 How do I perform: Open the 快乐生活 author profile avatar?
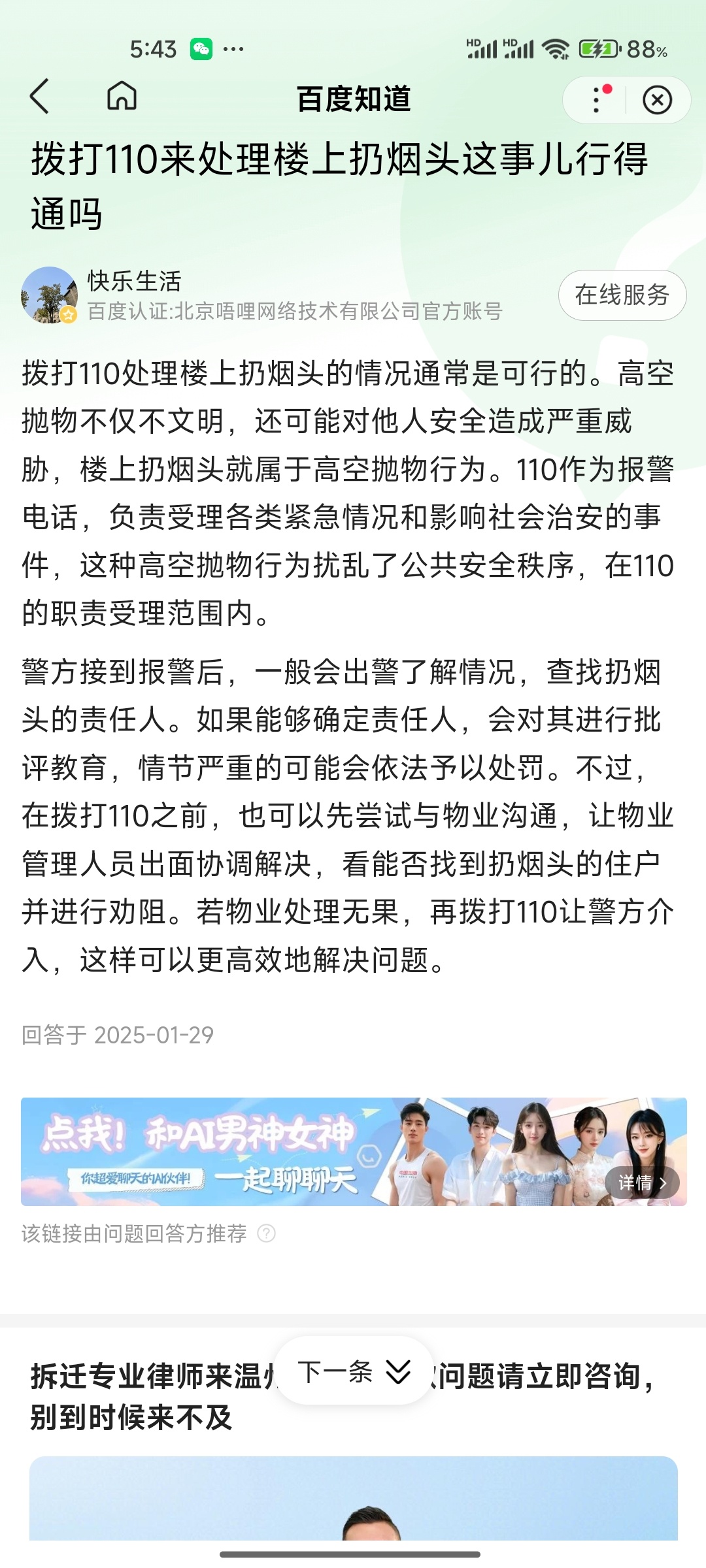[49, 295]
